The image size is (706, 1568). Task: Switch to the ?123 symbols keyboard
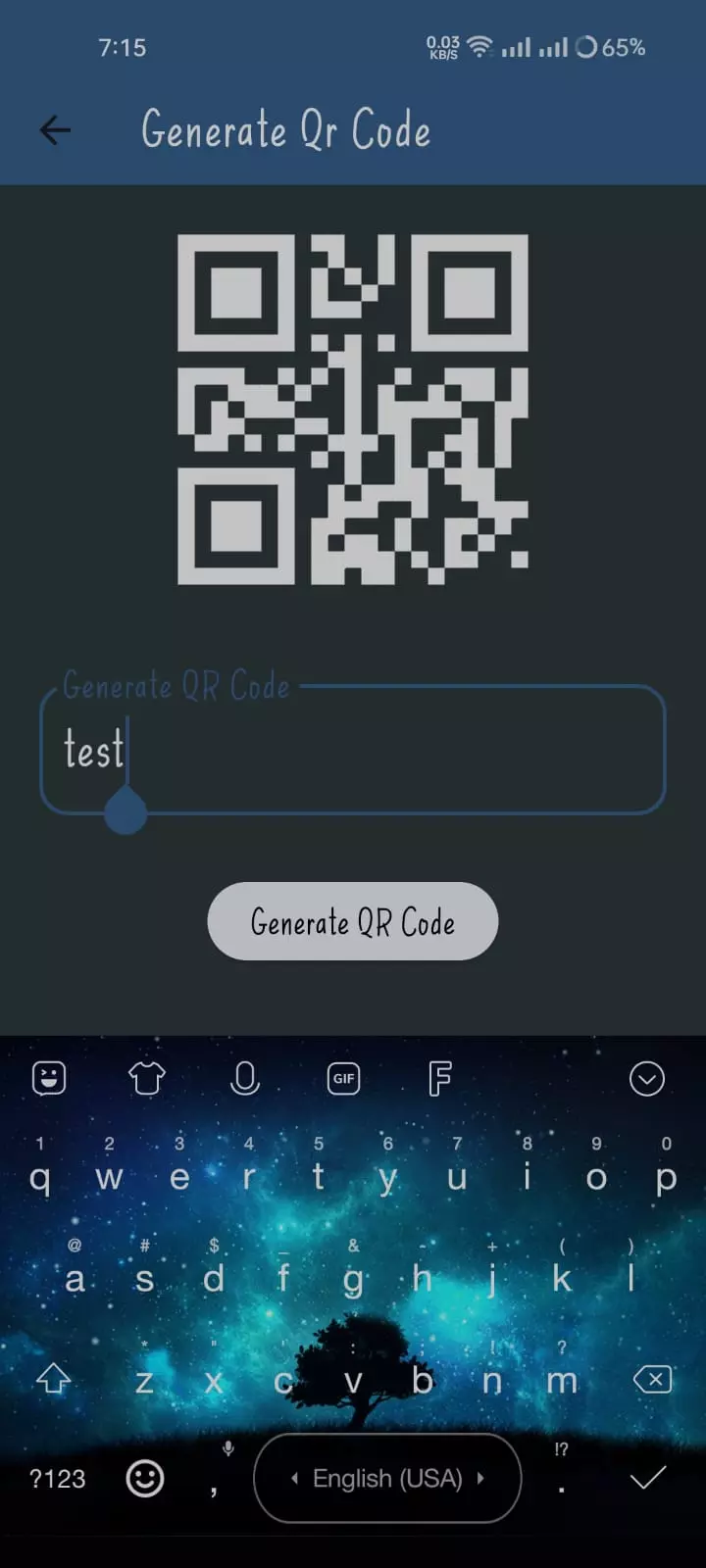pos(57,1478)
